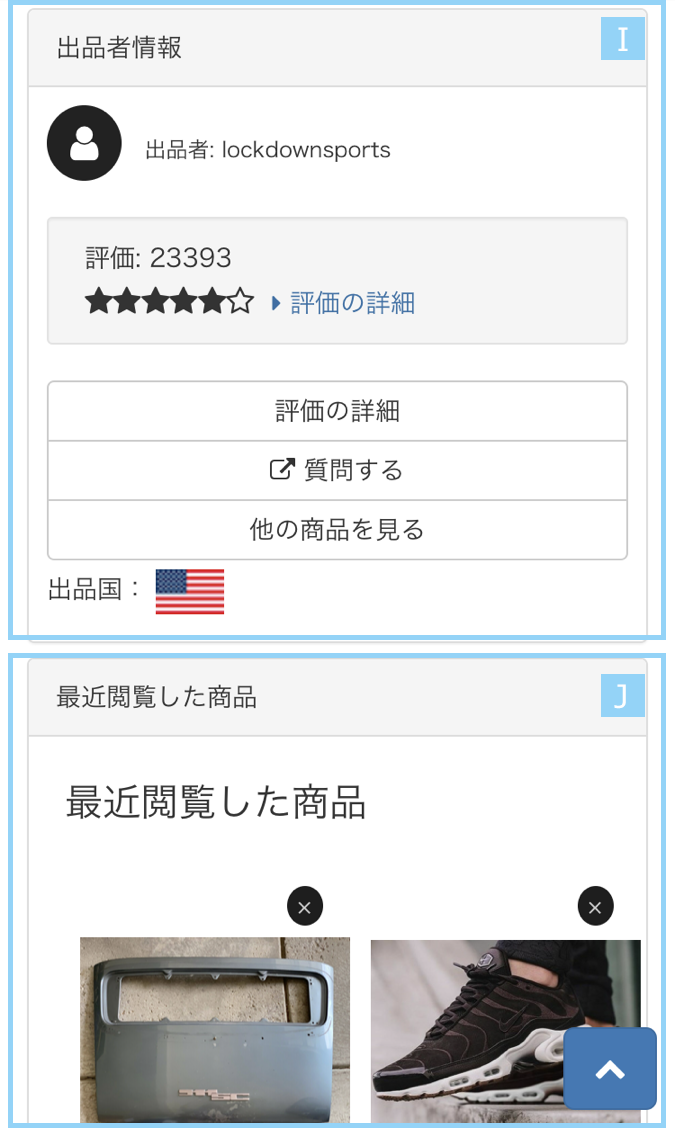
Task: Tap the 評価の詳細 button
Action: [337, 411]
